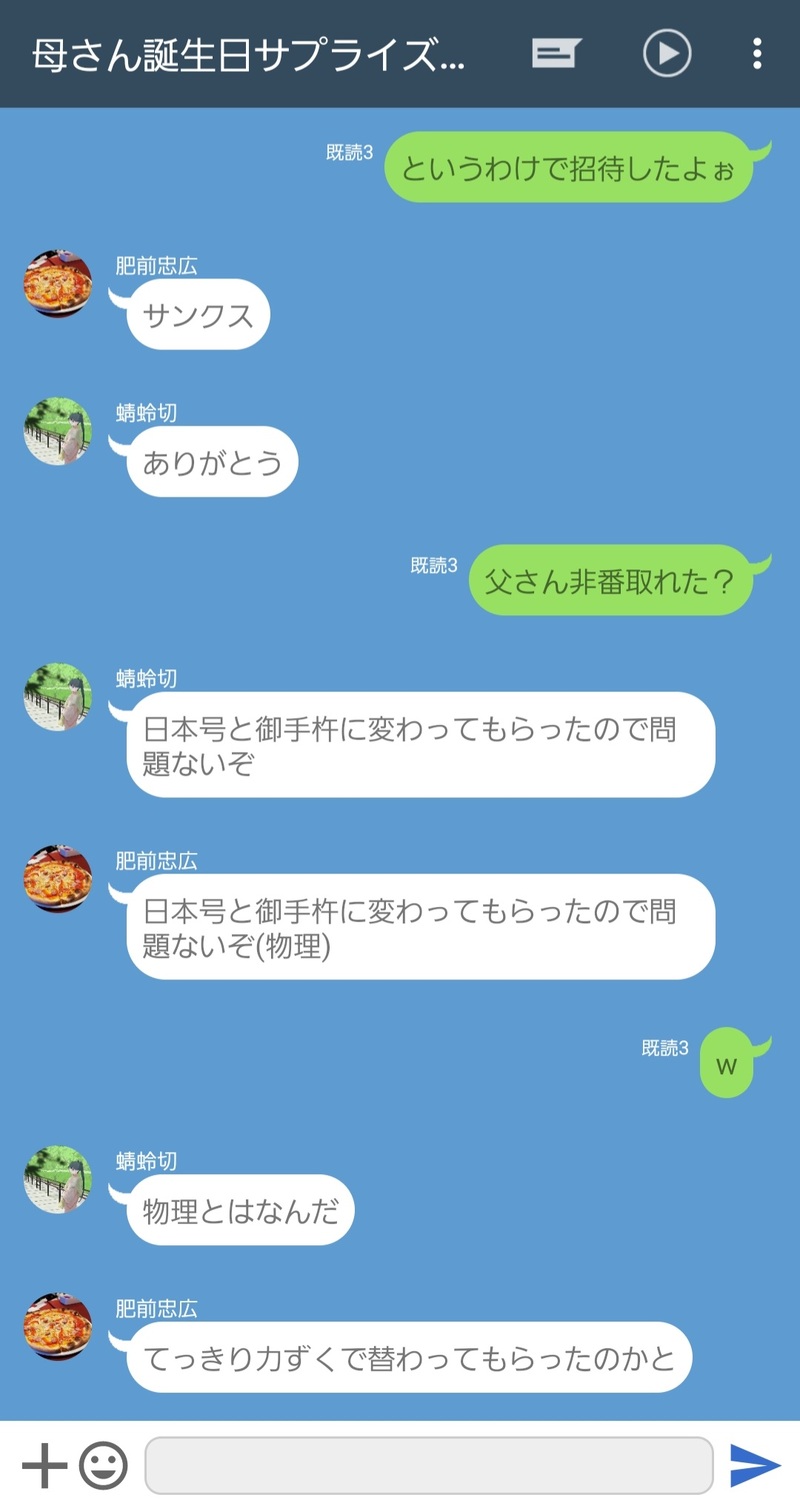View 肥前忠広's profile beside てっきり力ずくで message

coord(58,1327)
